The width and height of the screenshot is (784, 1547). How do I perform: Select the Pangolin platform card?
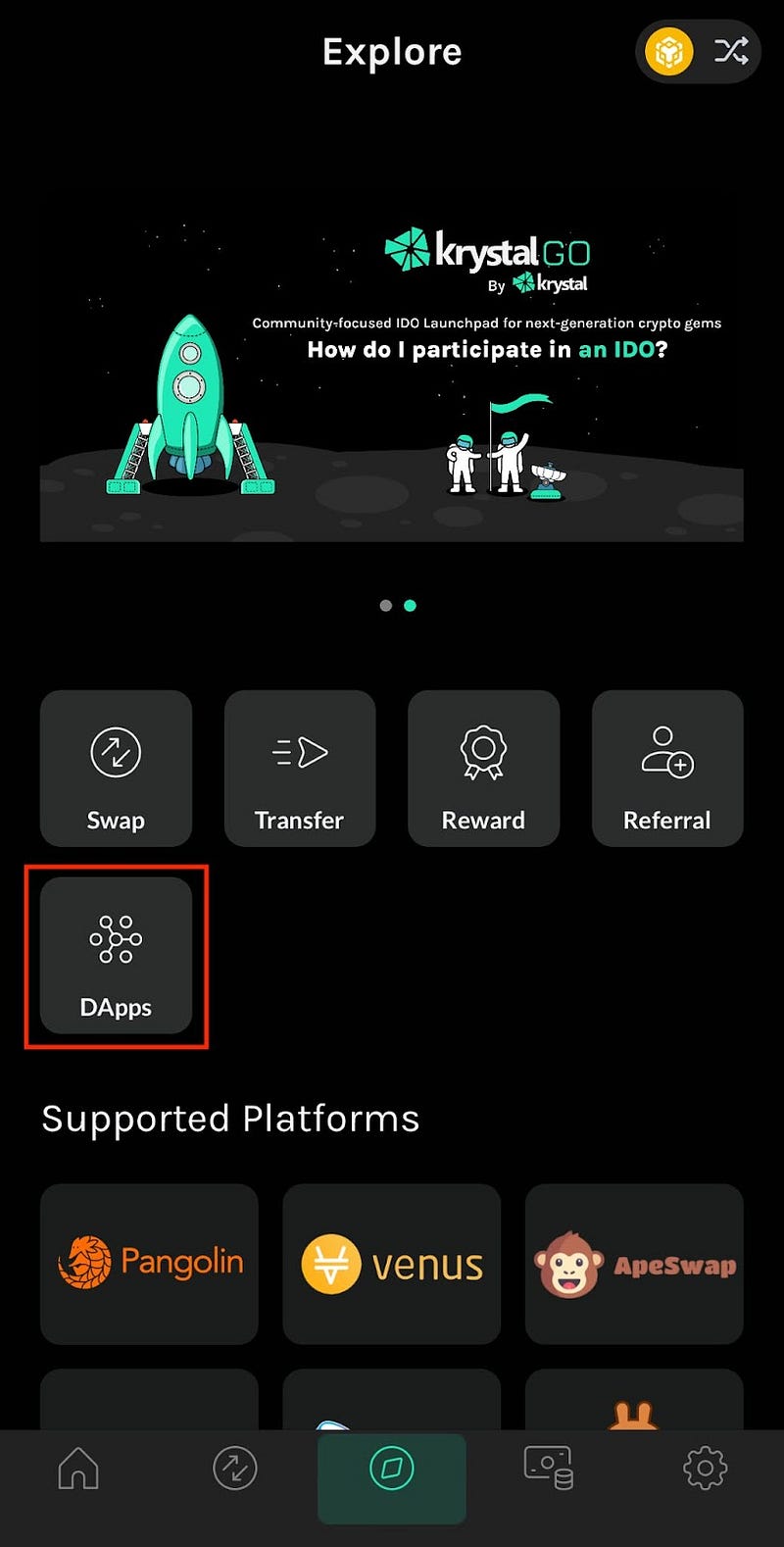point(149,1263)
